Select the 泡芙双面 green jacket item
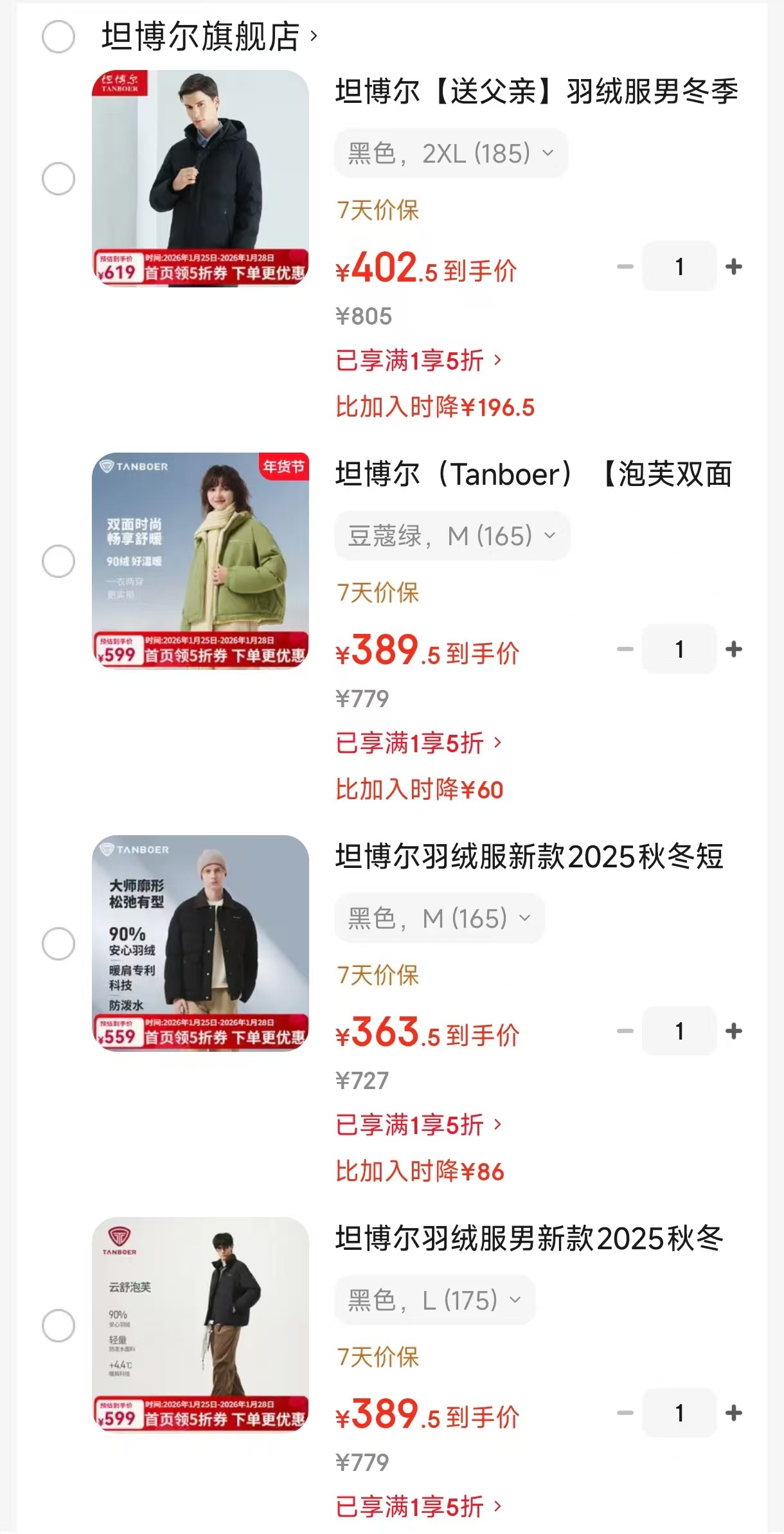784x1534 pixels. coord(58,561)
